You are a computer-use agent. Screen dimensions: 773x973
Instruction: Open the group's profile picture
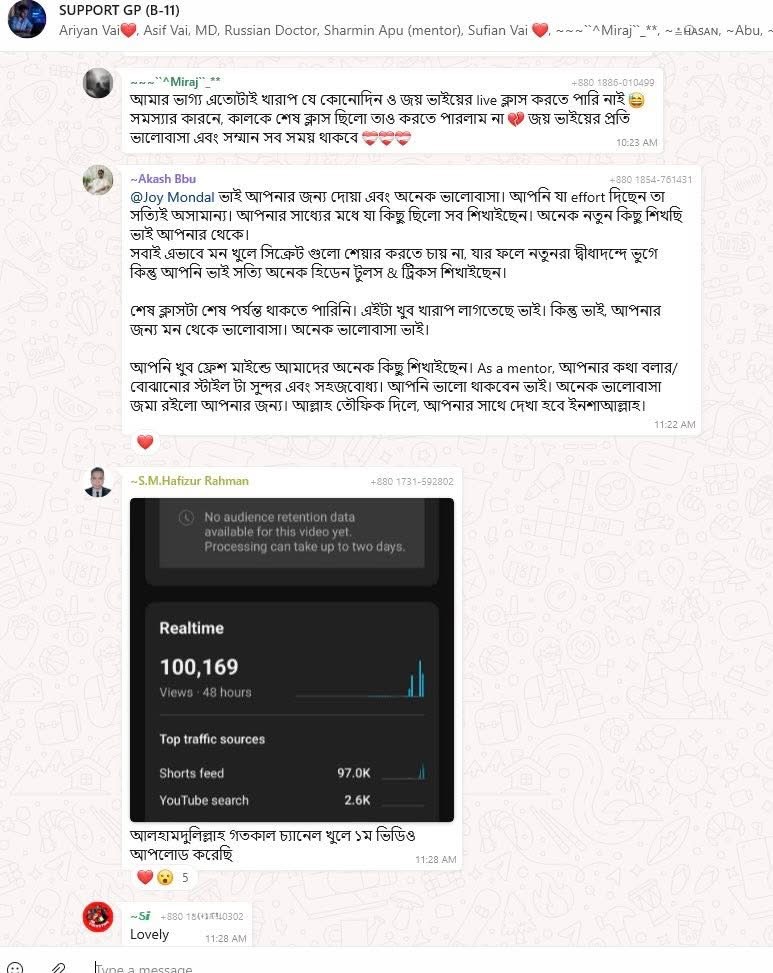pyautogui.click(x=27, y=18)
